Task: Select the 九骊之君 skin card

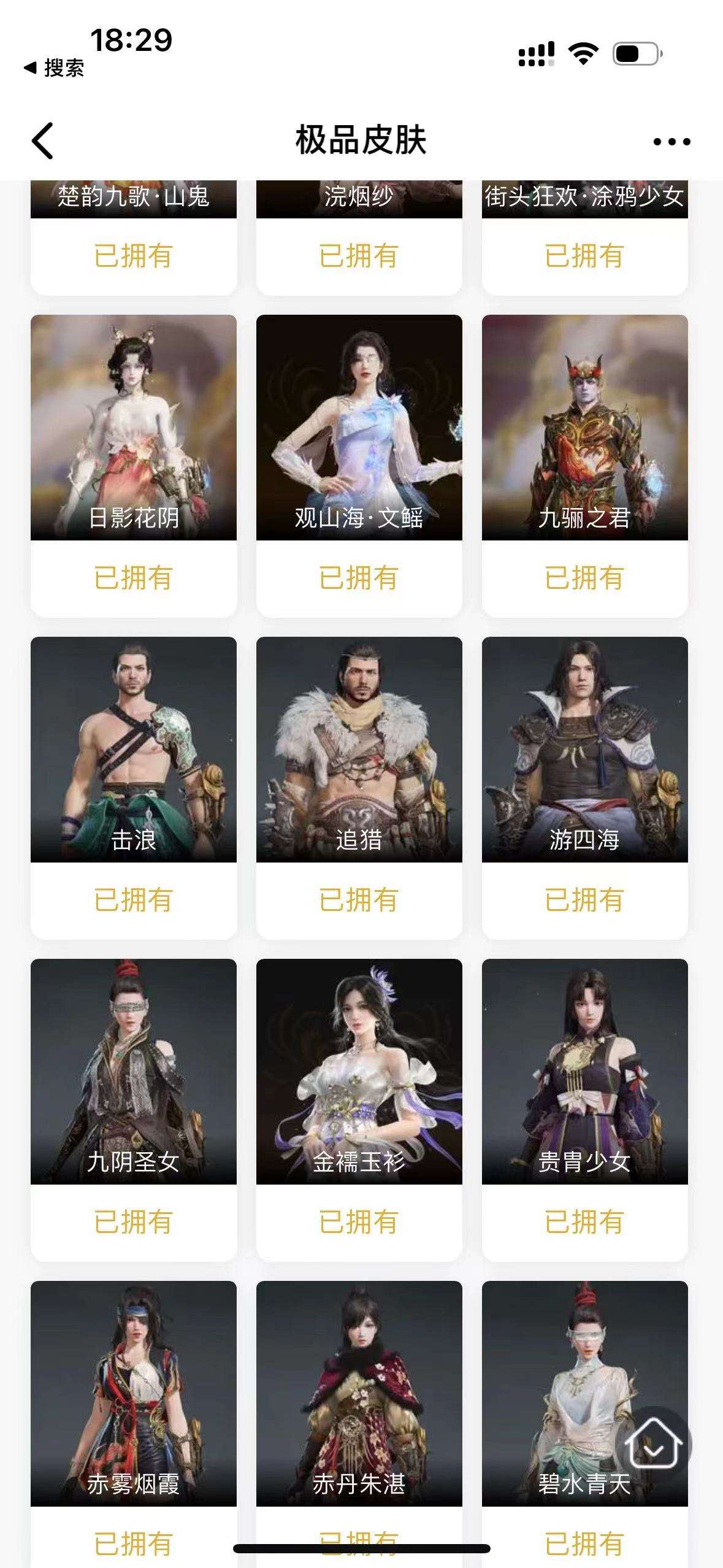Action: click(x=584, y=428)
